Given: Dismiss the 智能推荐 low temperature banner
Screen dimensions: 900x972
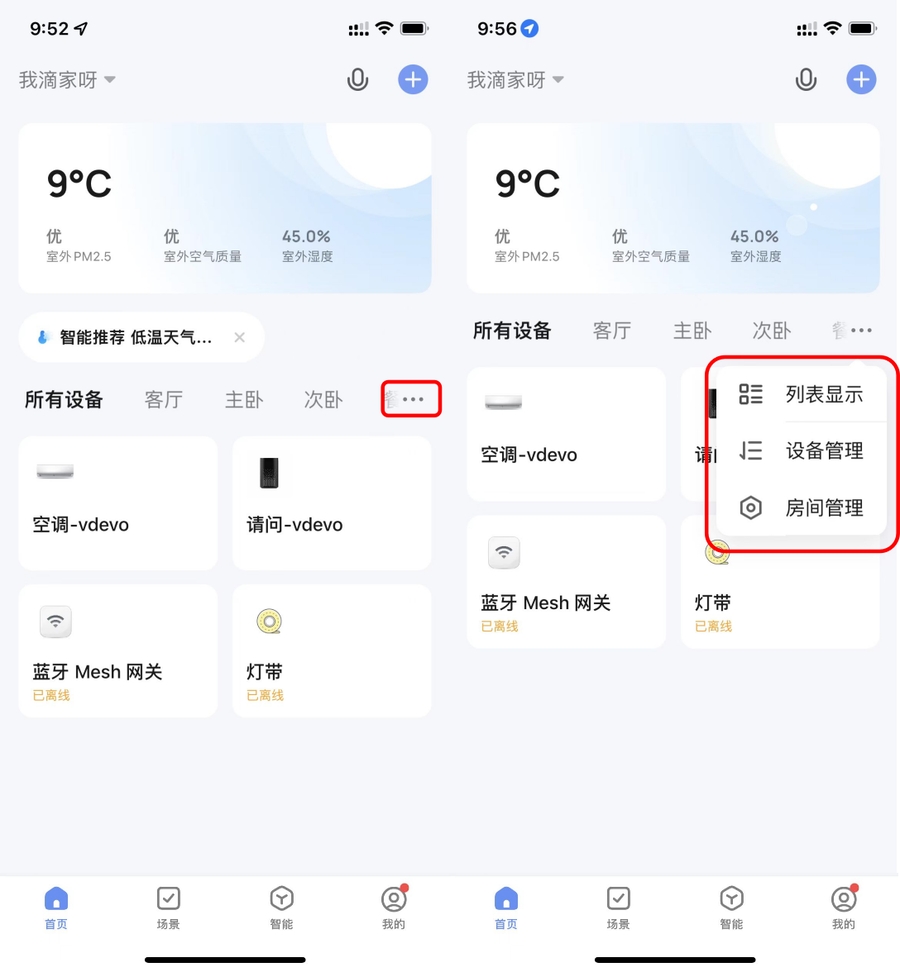Looking at the screenshot, I should tap(239, 337).
